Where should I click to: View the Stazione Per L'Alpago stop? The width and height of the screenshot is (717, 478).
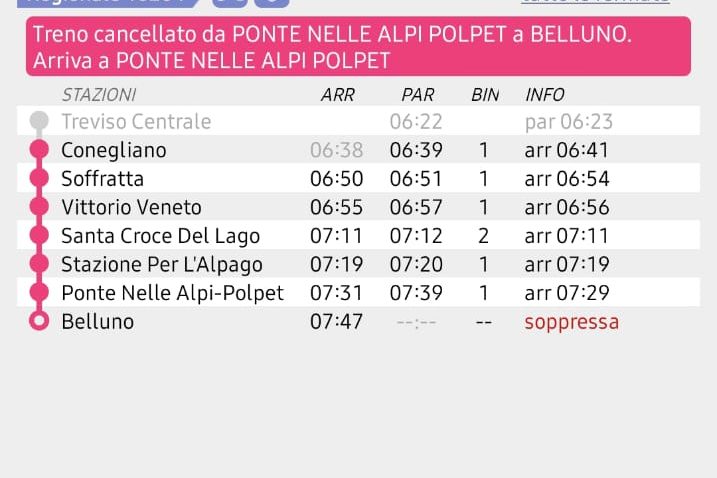coord(162,265)
